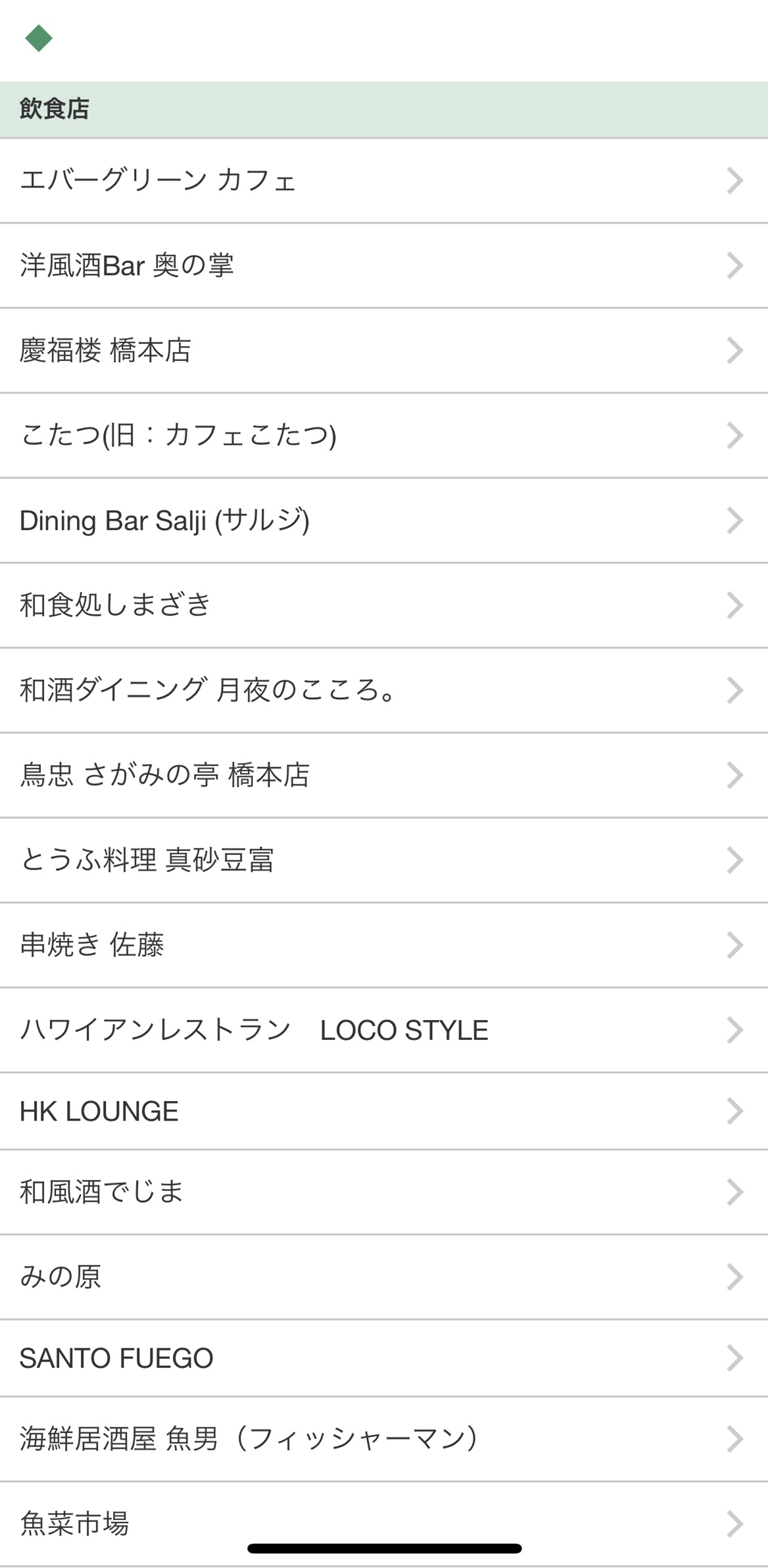This screenshot has width=768, height=1568.
Task: Open みの原 entry
Action: [x=384, y=1277]
